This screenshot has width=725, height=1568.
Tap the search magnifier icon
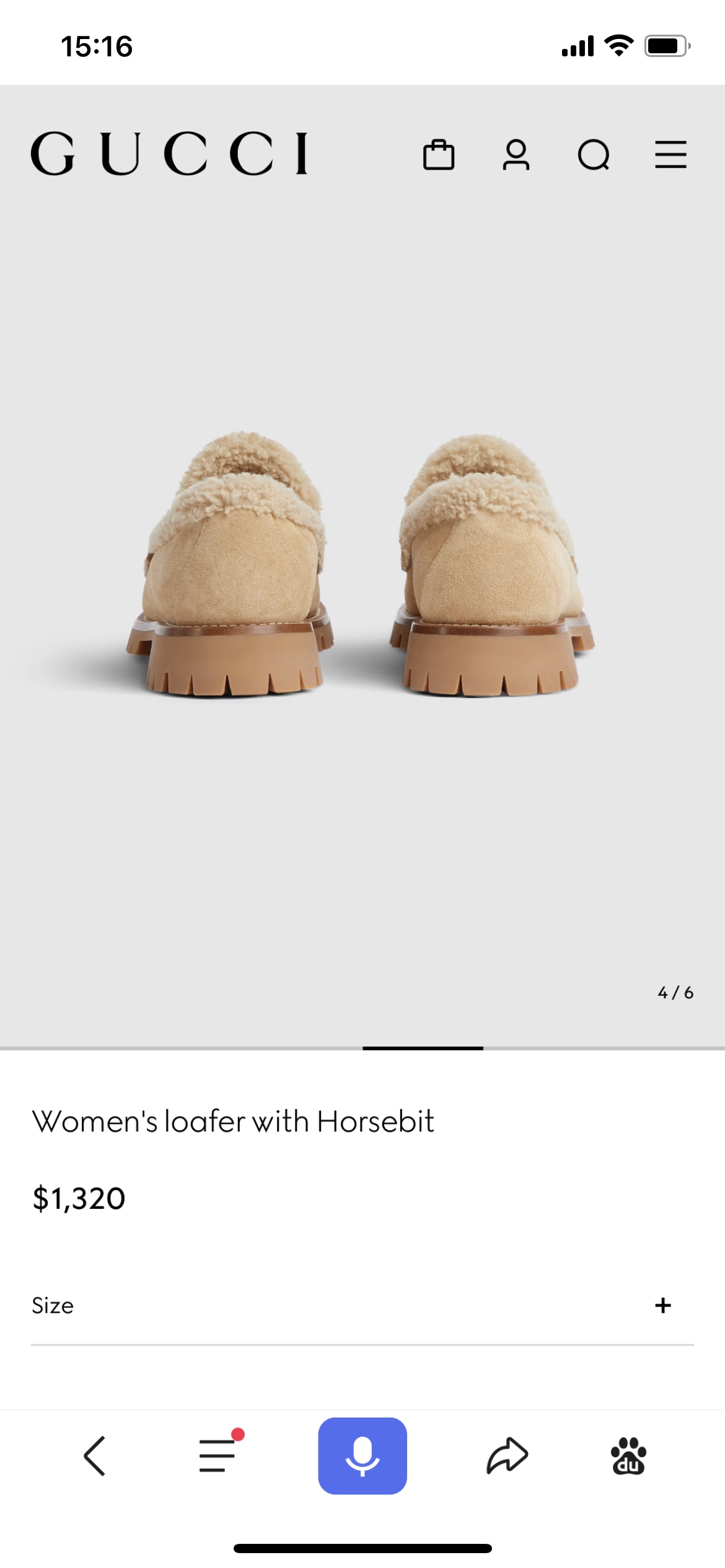tap(594, 155)
